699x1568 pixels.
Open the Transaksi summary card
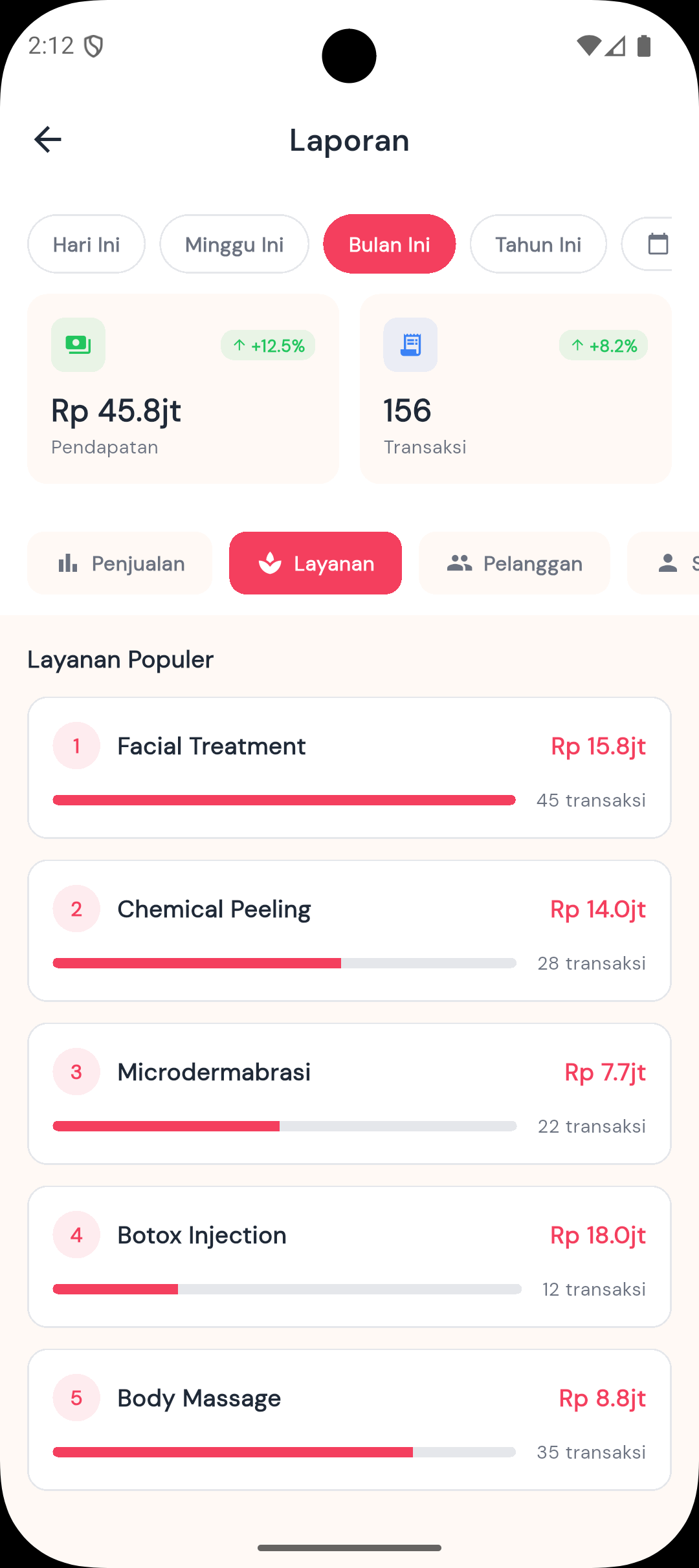coord(515,389)
